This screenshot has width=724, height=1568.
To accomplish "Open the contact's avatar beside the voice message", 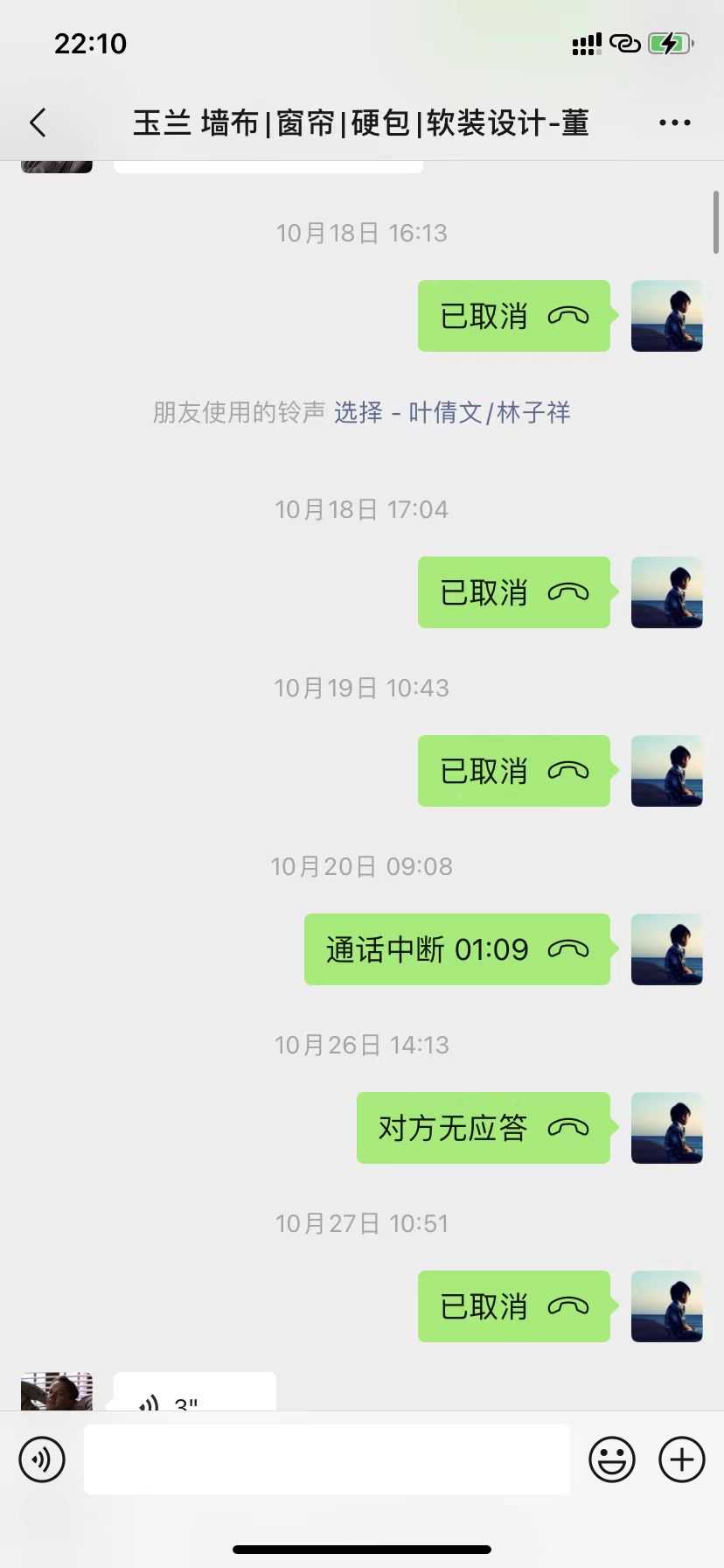I will 57,1392.
